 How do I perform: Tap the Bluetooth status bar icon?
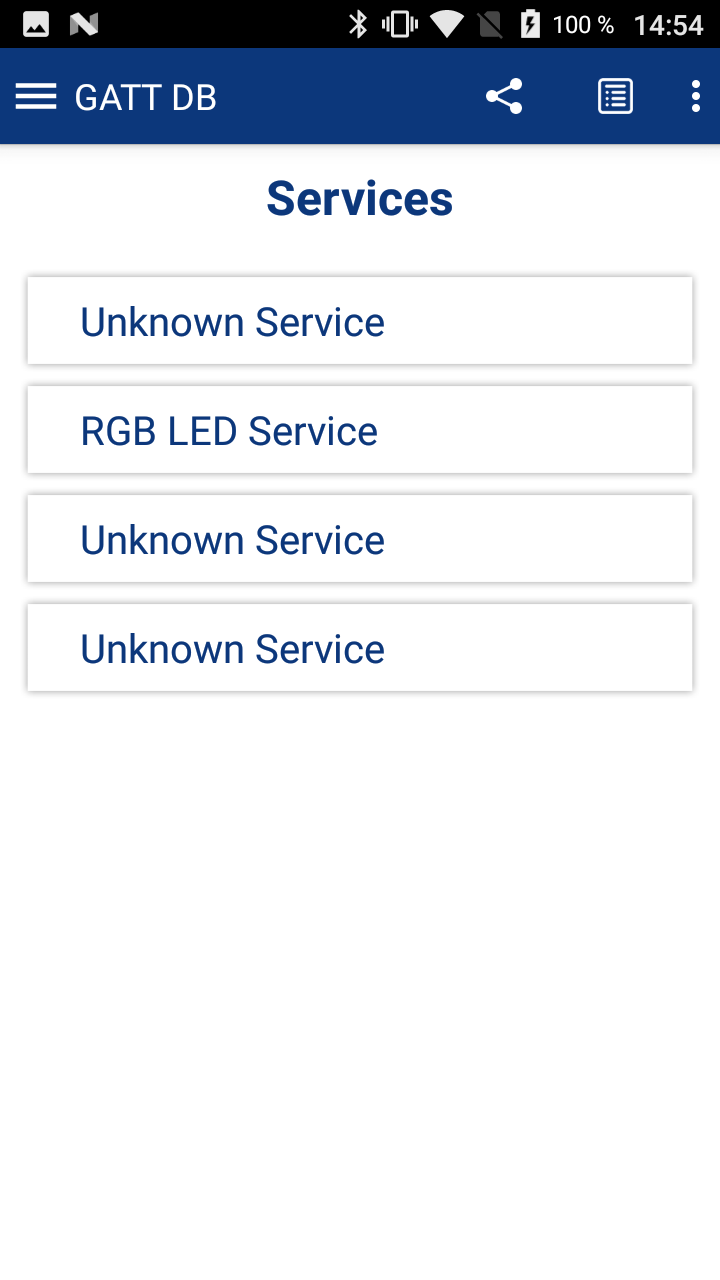pyautogui.click(x=358, y=22)
